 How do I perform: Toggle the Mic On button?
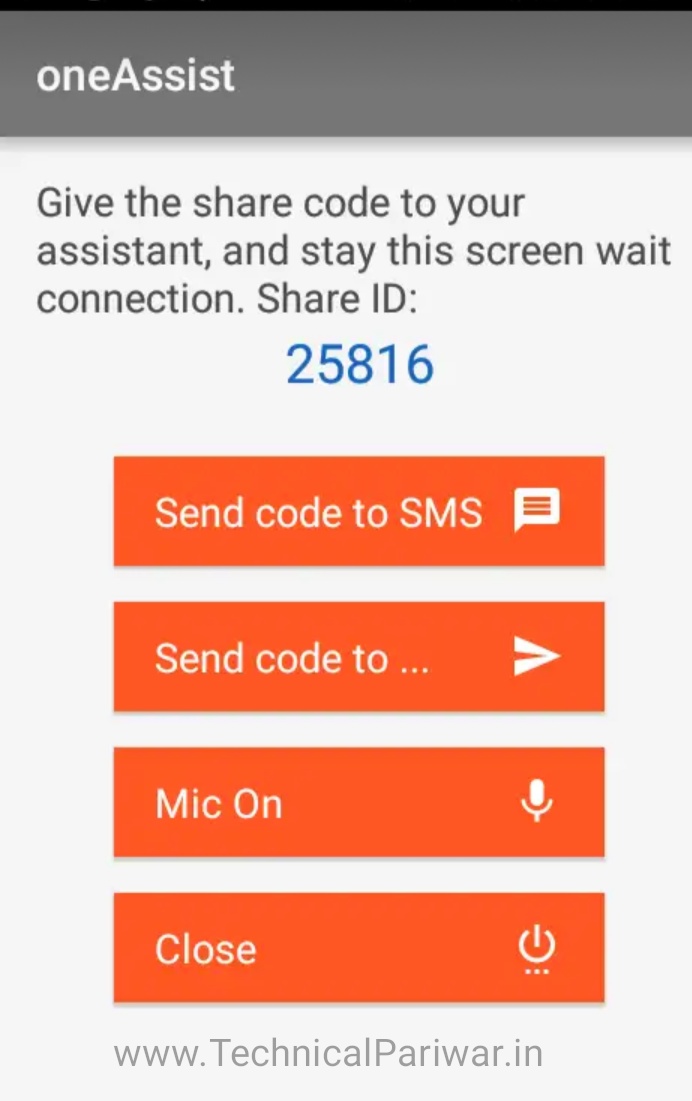[x=359, y=802]
